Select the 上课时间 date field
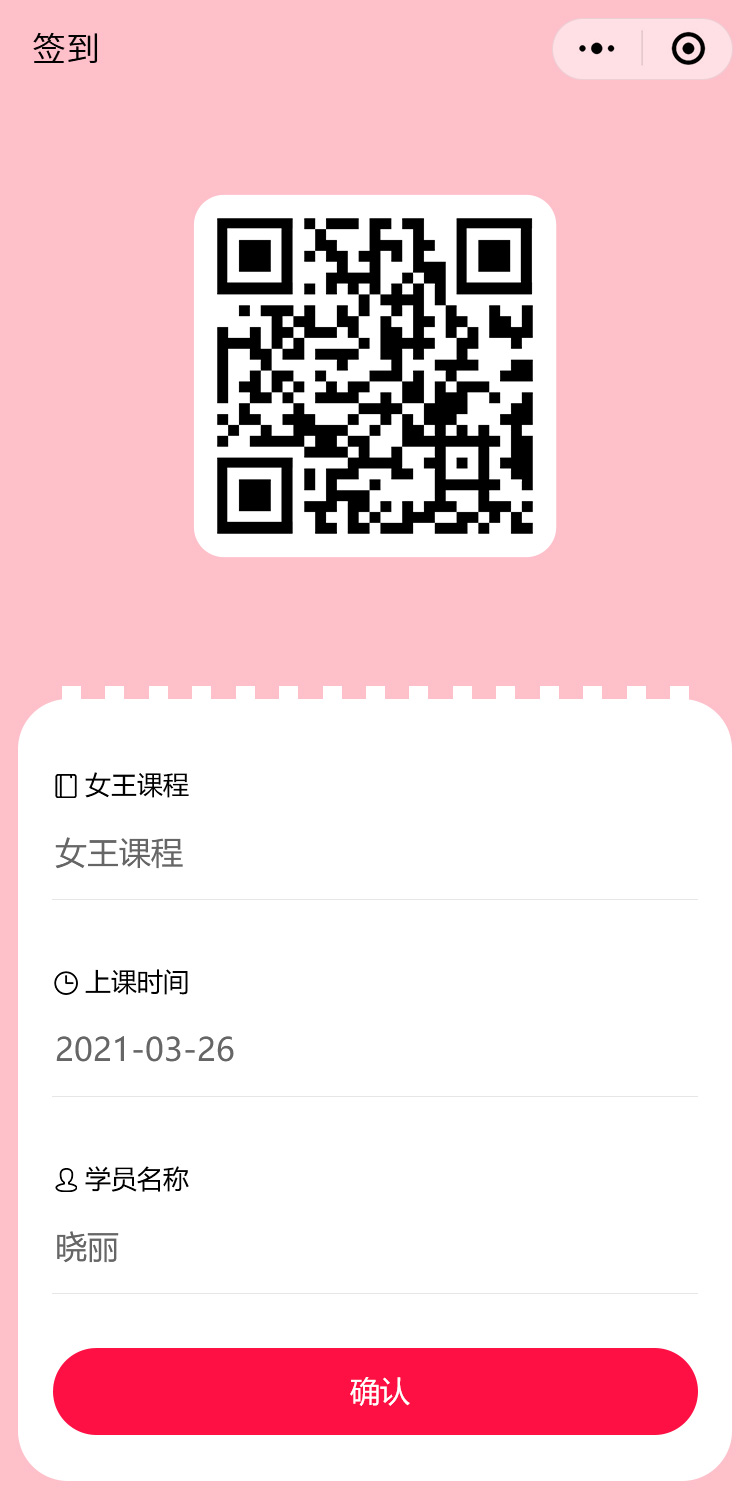Image resolution: width=750 pixels, height=1500 pixels. (374, 1050)
